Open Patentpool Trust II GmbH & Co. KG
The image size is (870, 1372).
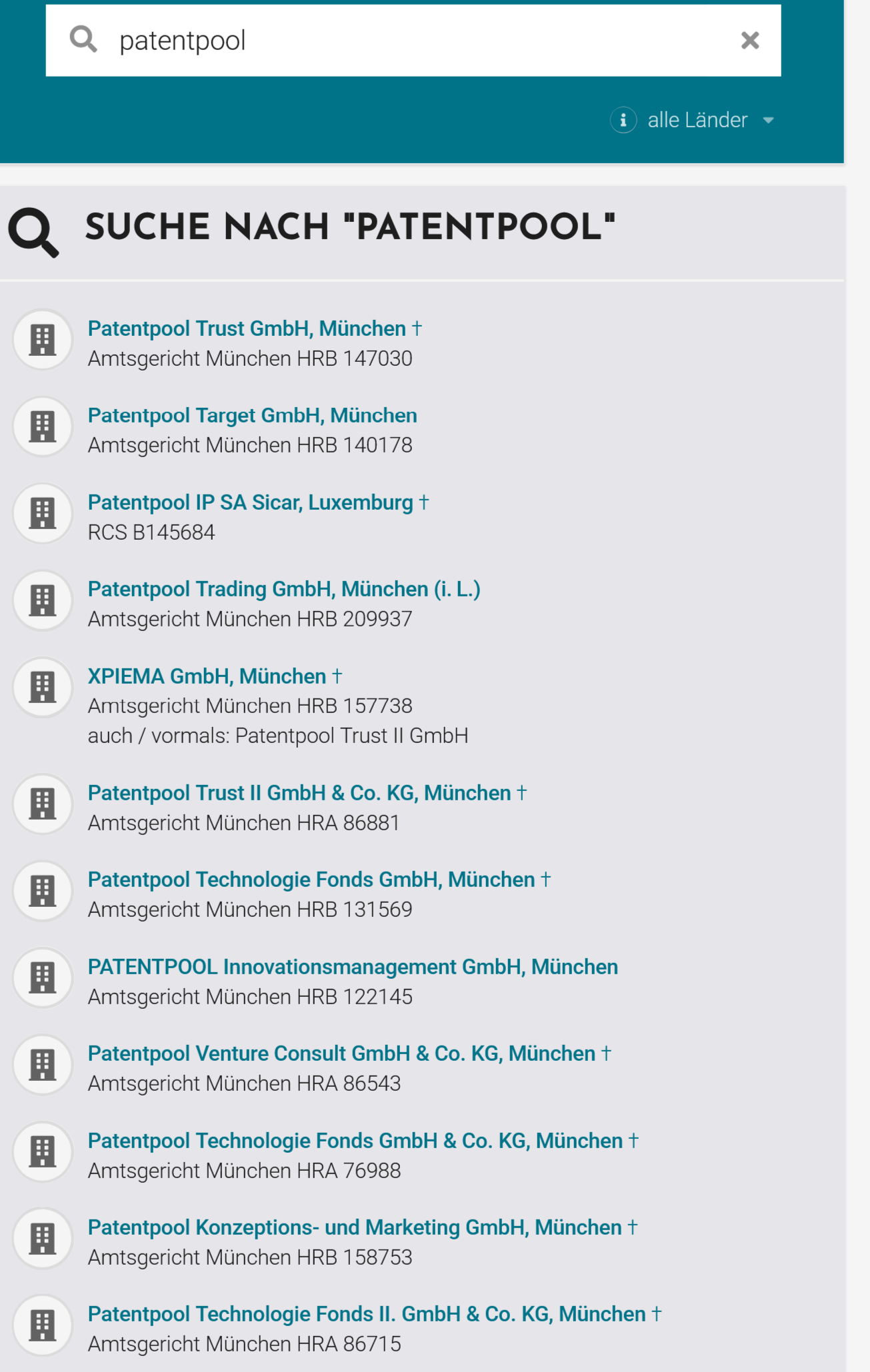[299, 793]
